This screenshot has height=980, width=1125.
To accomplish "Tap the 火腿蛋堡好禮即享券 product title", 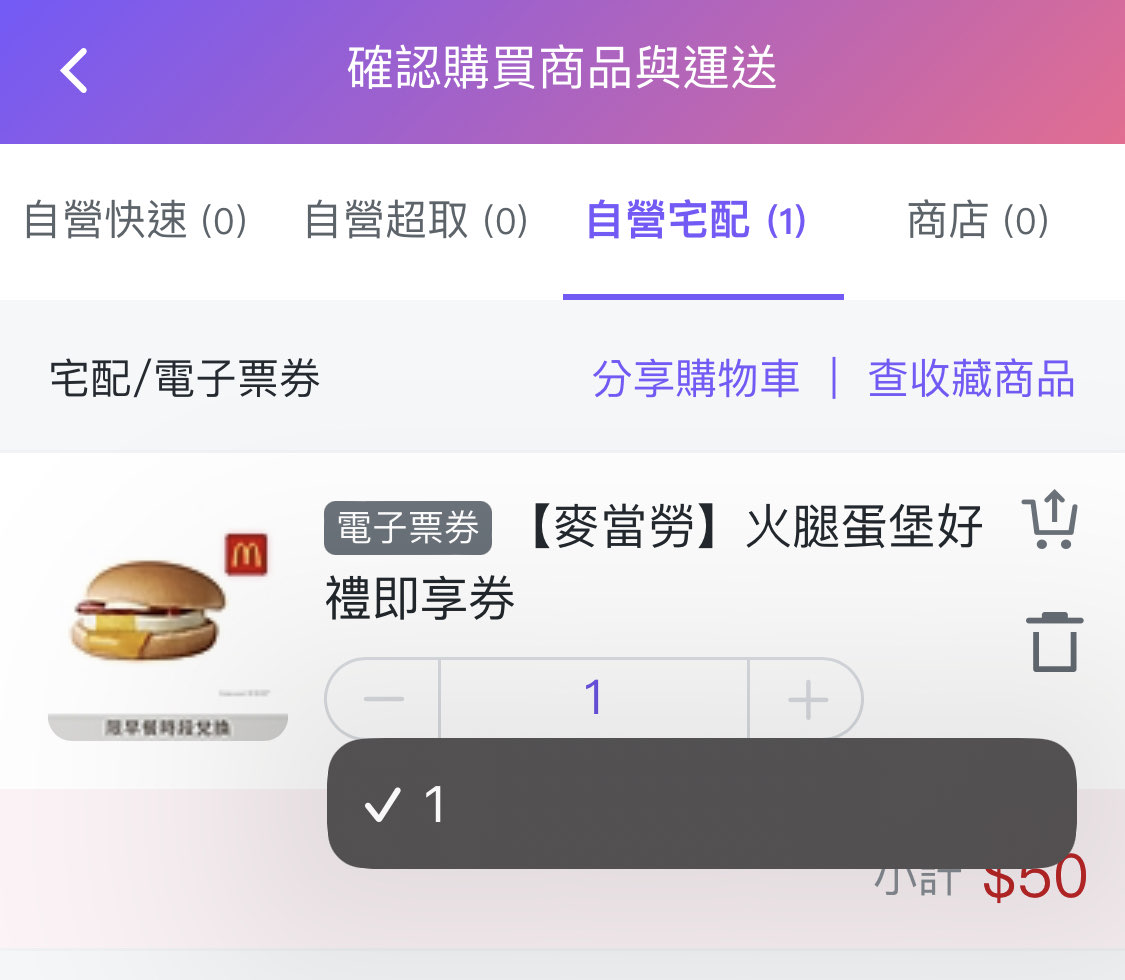I will [x=654, y=561].
